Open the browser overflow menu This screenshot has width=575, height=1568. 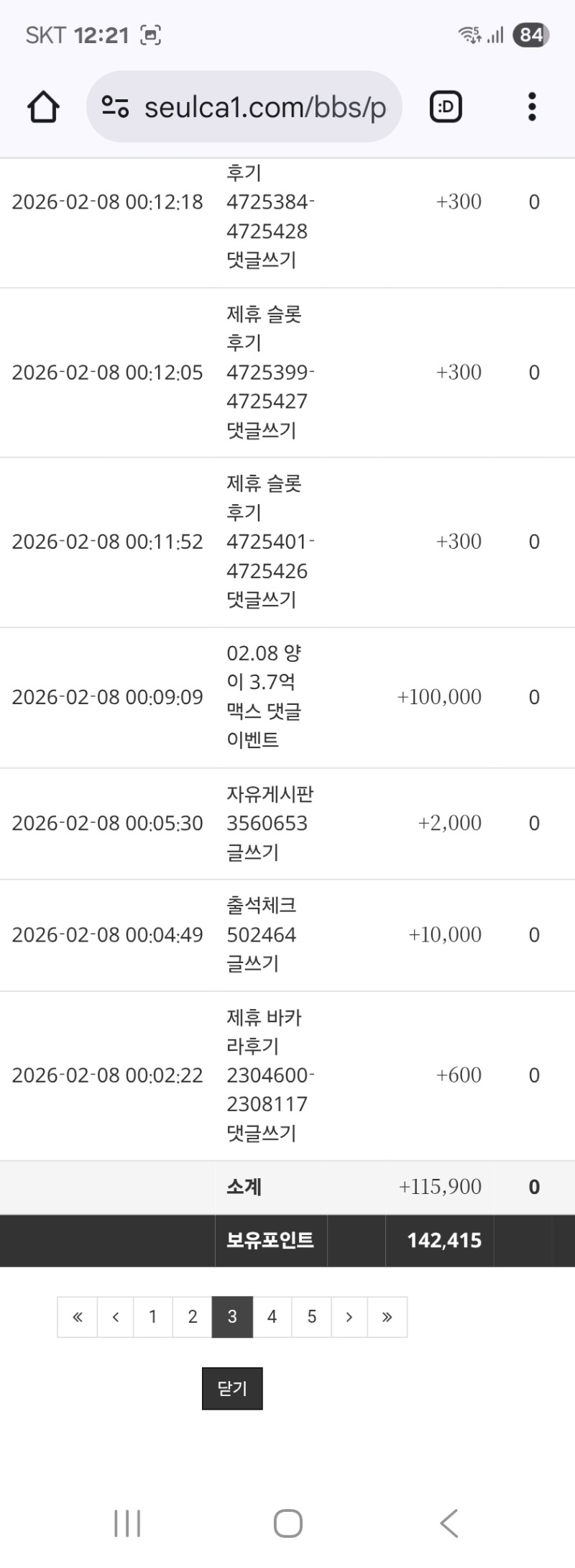tap(532, 107)
